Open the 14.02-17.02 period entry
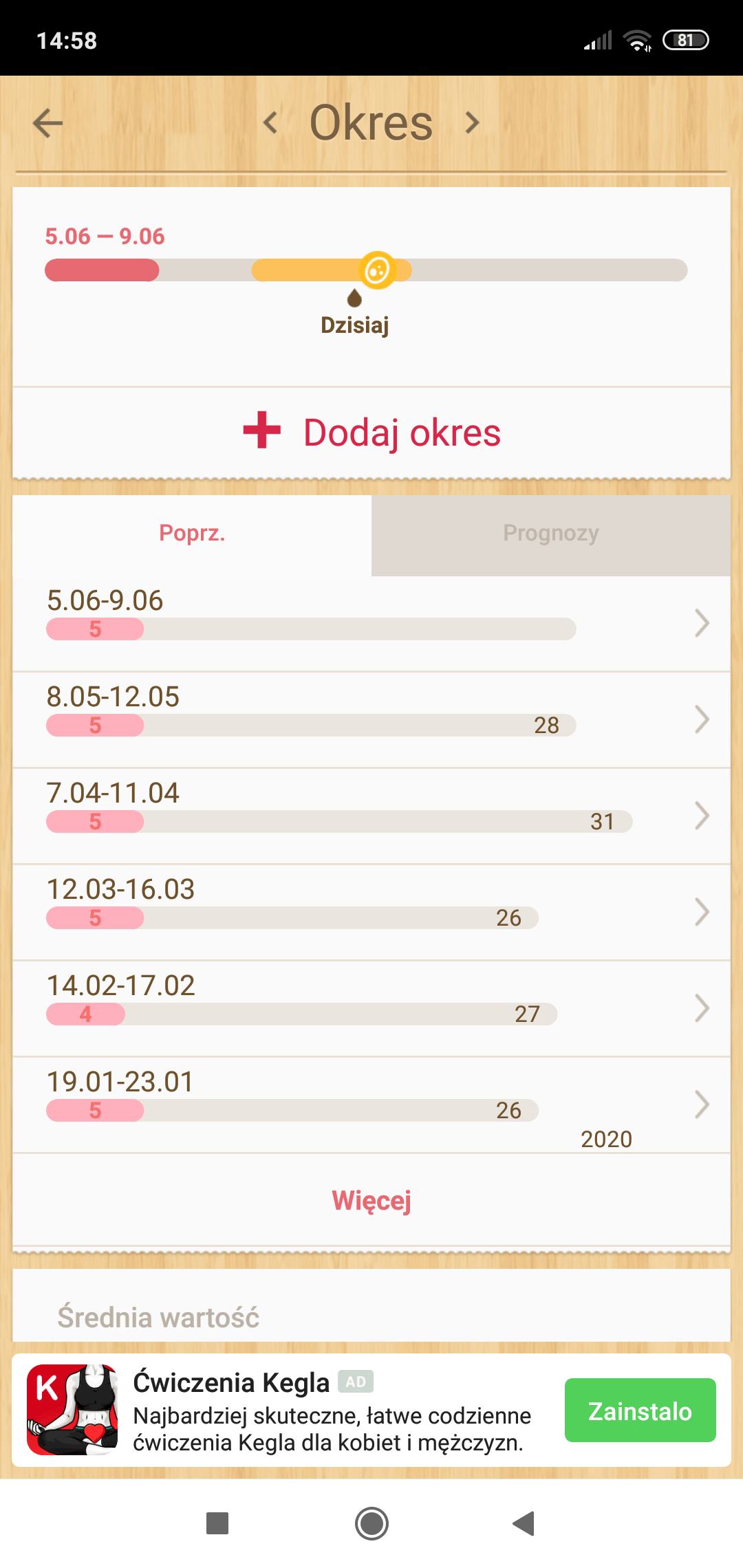 [371, 1008]
